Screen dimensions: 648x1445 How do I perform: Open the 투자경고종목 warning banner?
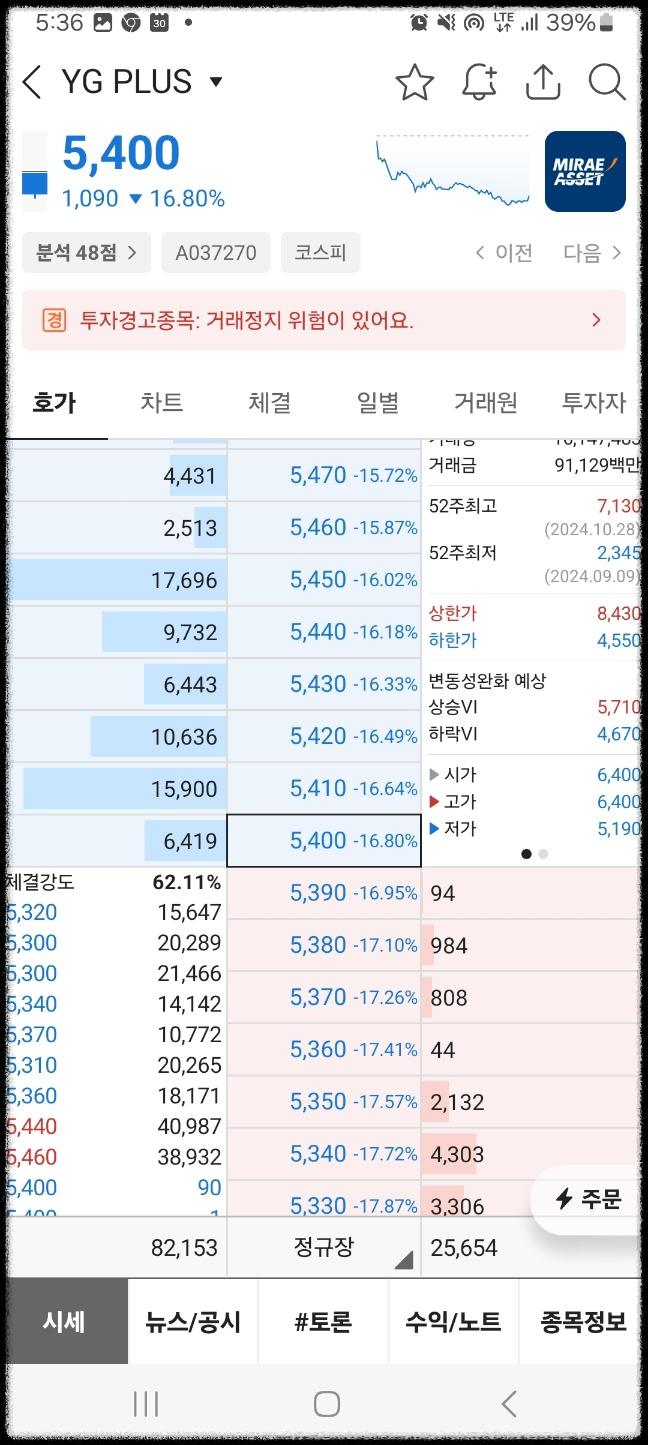[324, 320]
